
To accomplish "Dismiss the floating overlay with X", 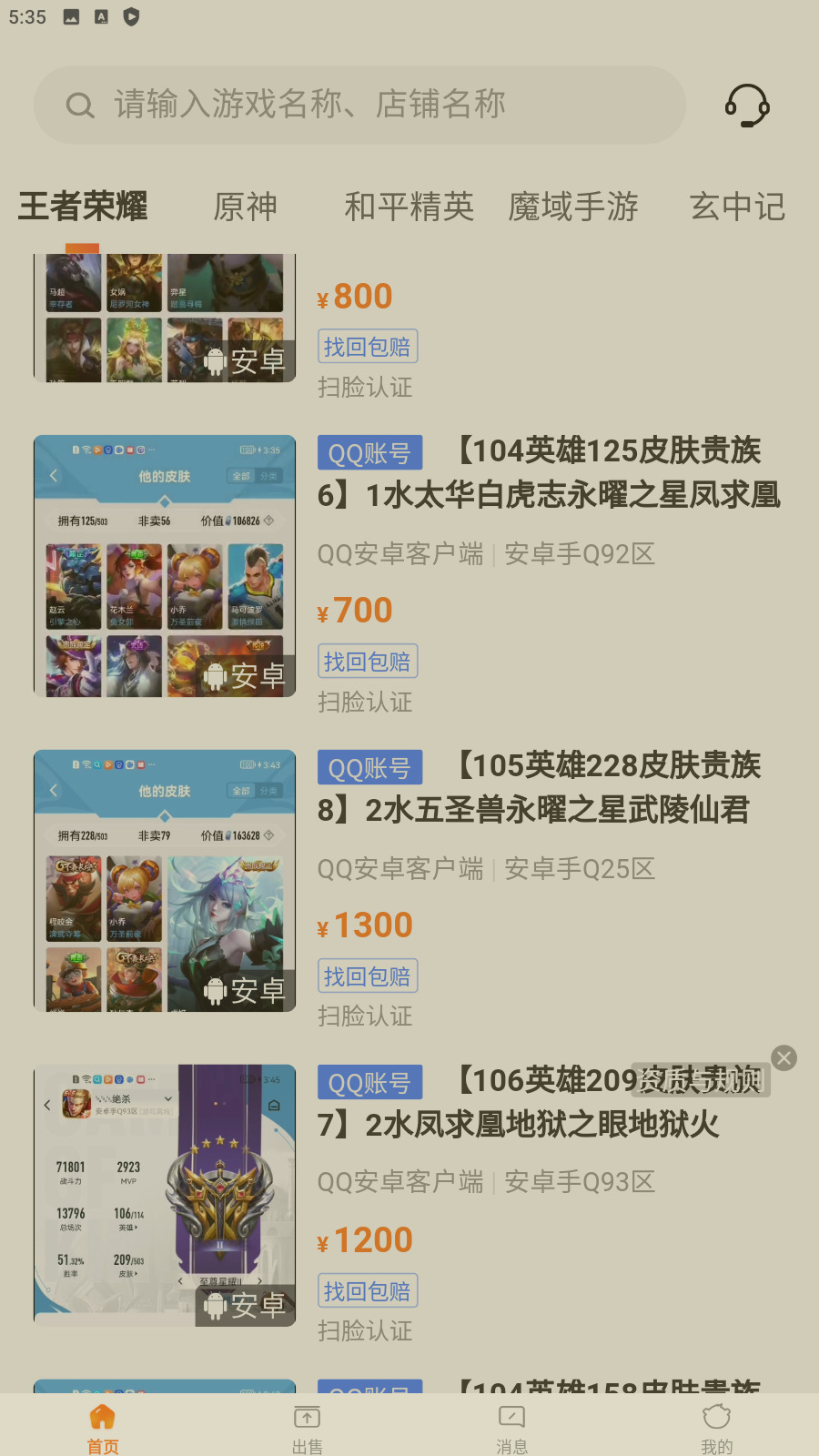I will [784, 1057].
